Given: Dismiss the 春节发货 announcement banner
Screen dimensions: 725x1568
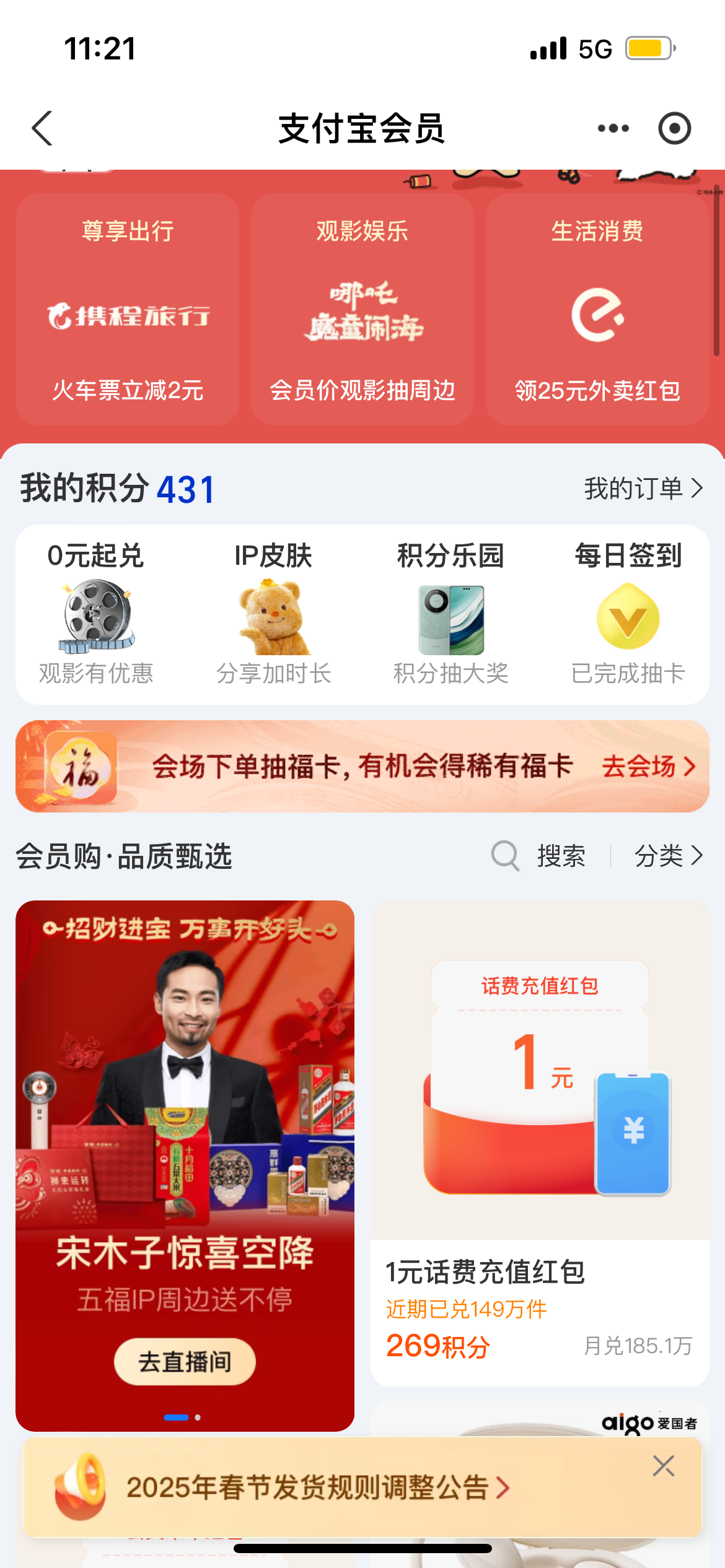Looking at the screenshot, I should click(663, 1466).
